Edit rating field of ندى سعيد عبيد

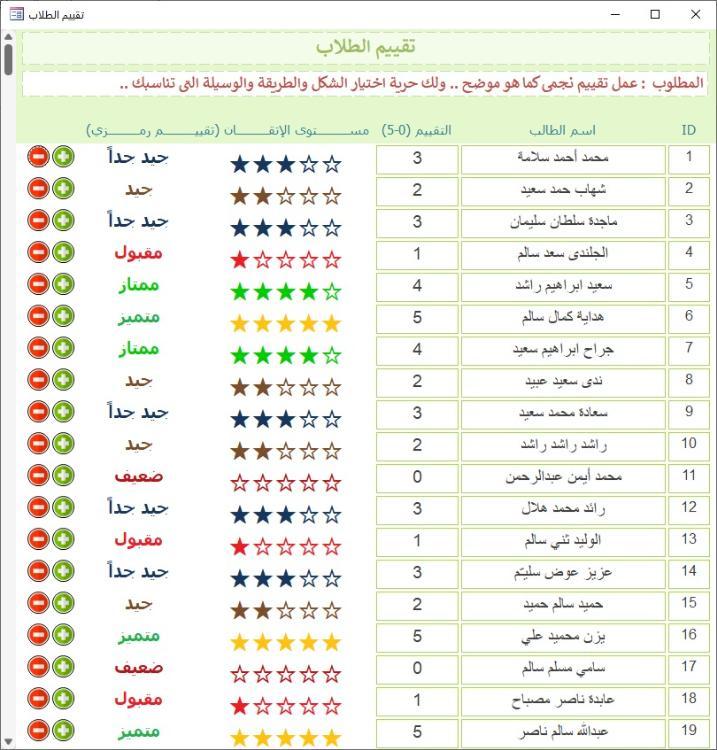(417, 381)
